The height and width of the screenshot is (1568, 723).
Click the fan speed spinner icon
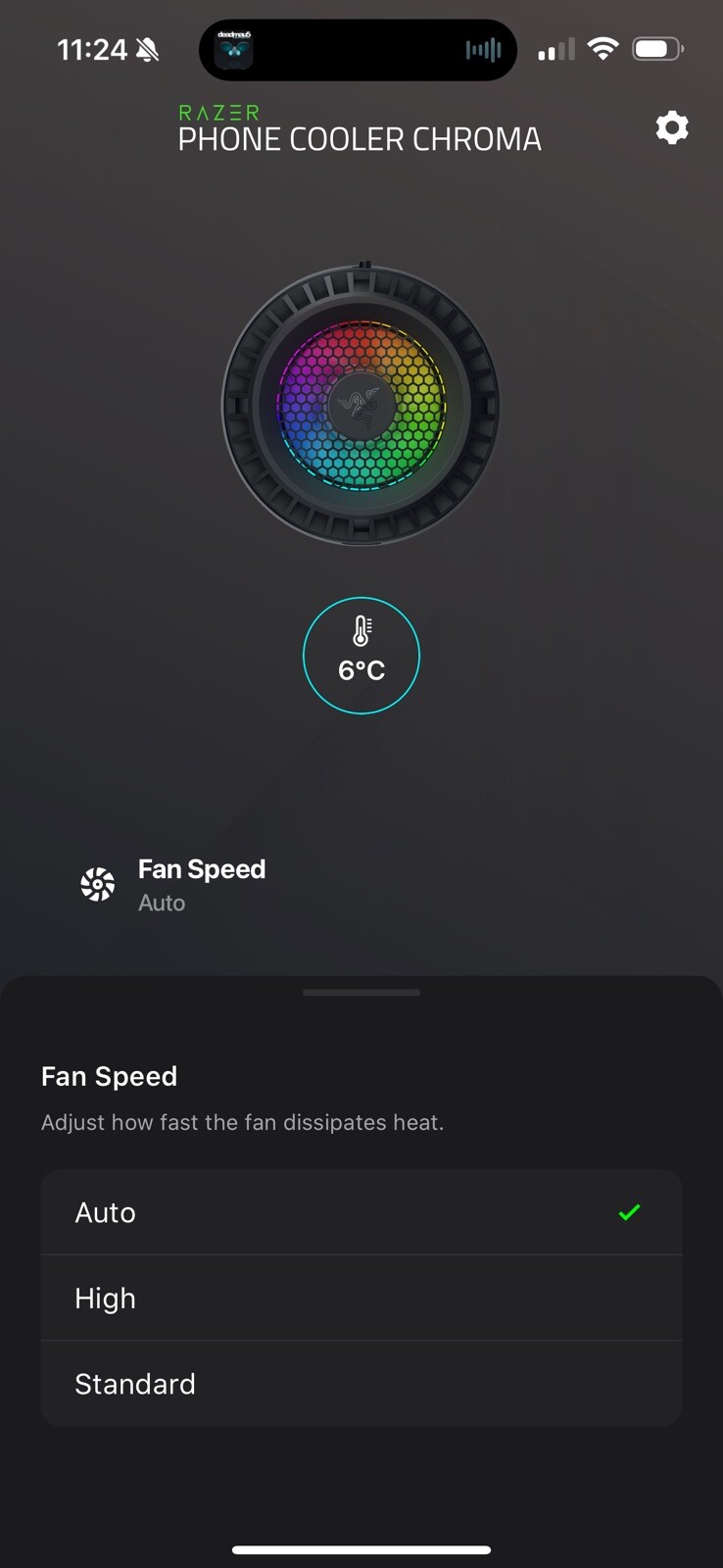pos(97,884)
